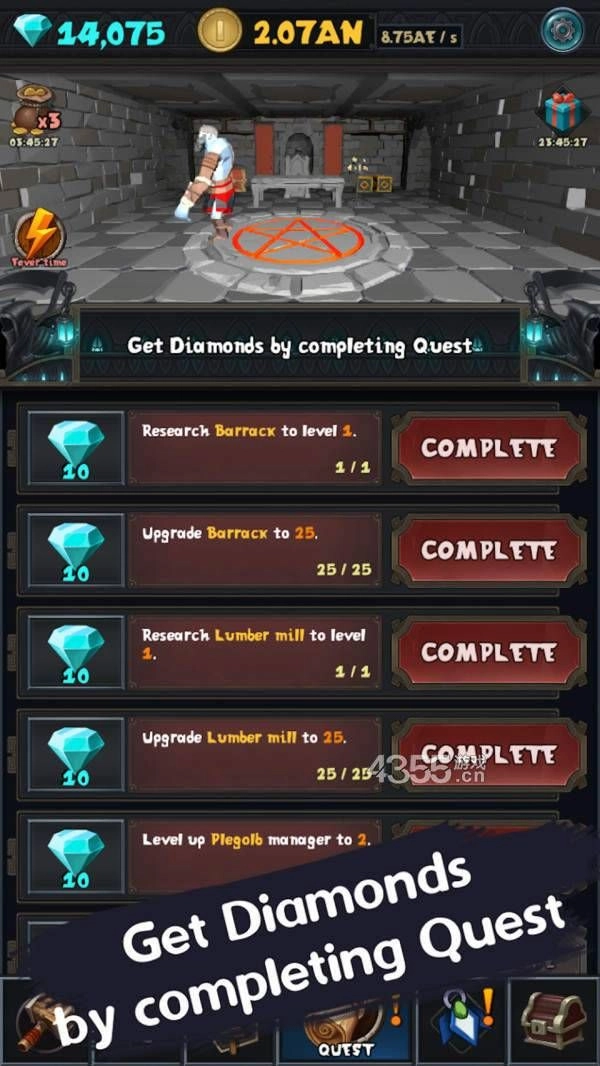Open the treasure chest tab

pos(554,1022)
